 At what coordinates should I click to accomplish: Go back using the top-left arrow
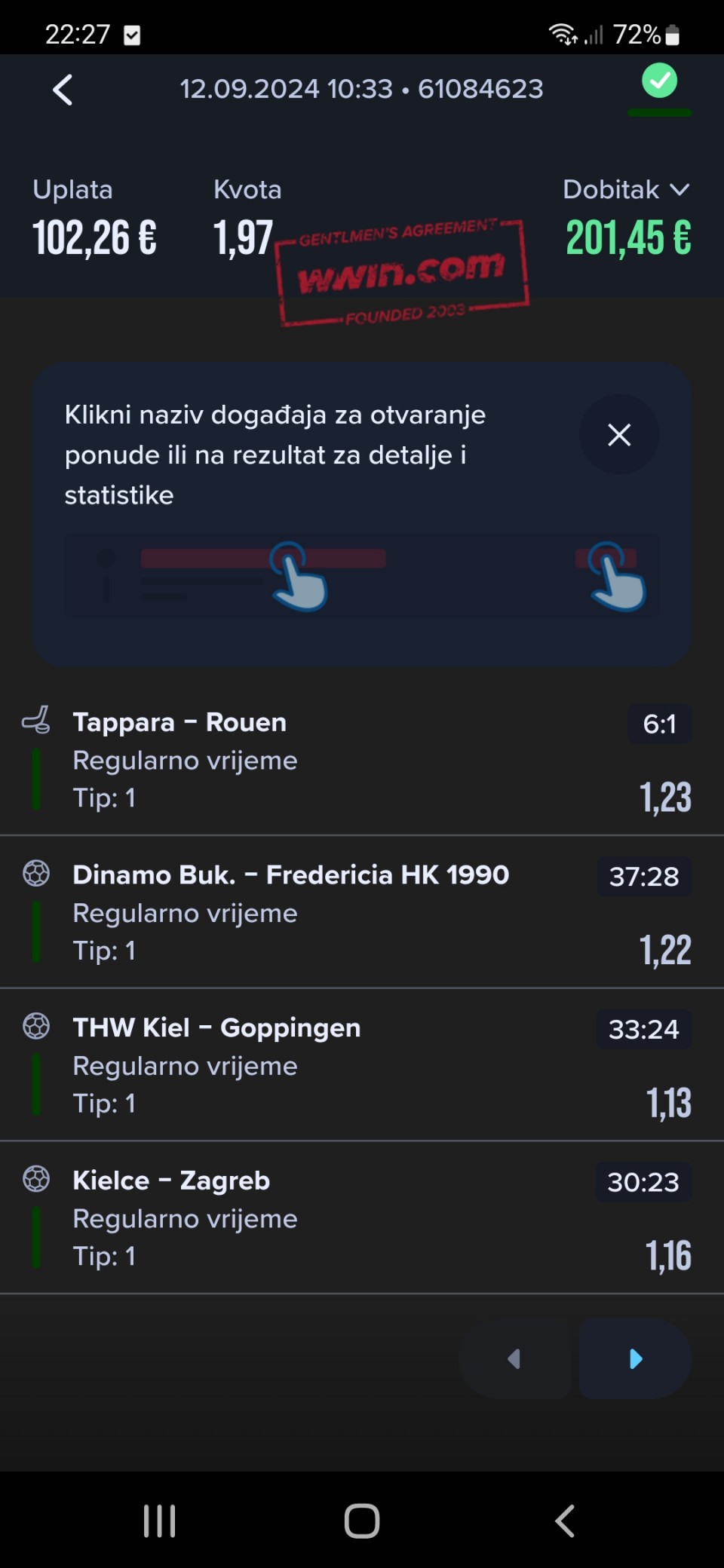[63, 90]
